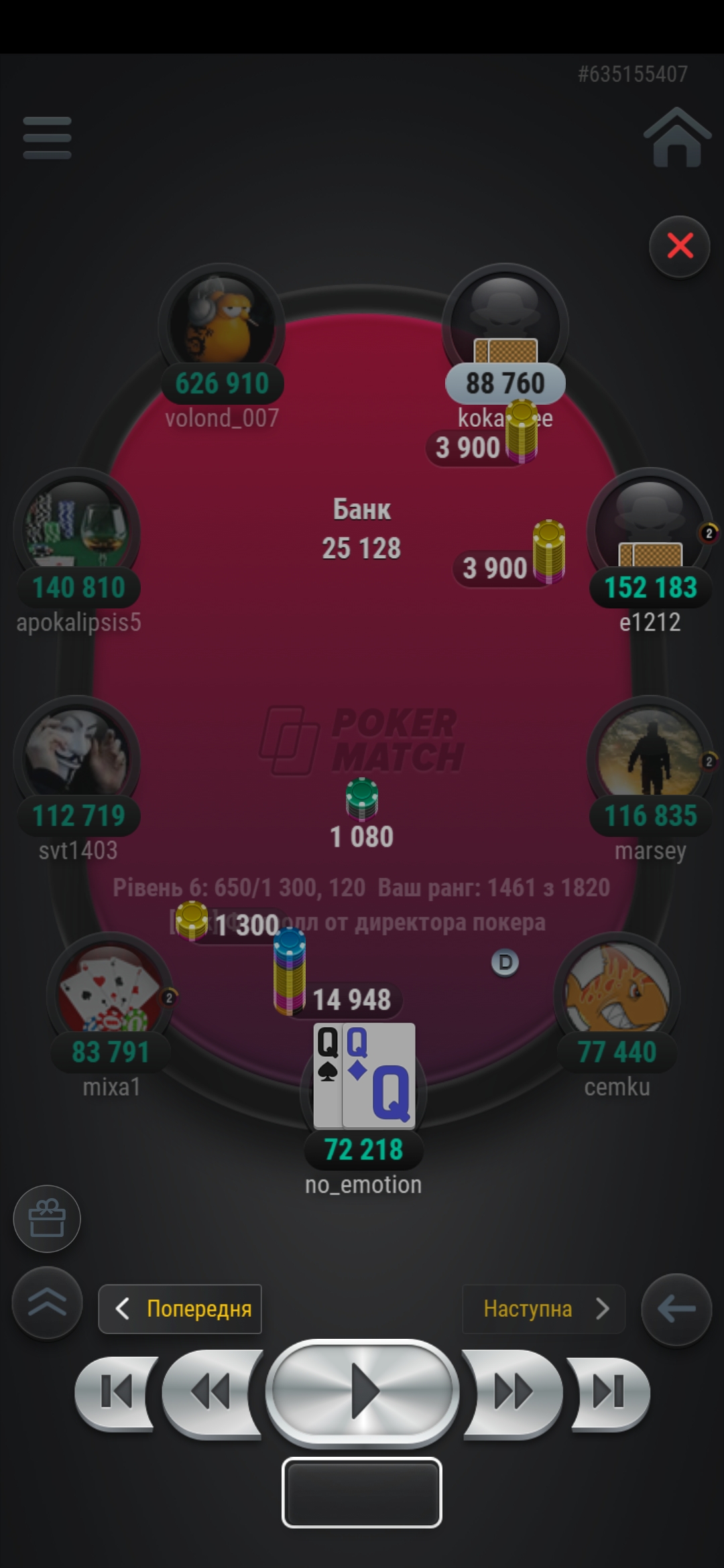Open the hamburger menu

47,138
